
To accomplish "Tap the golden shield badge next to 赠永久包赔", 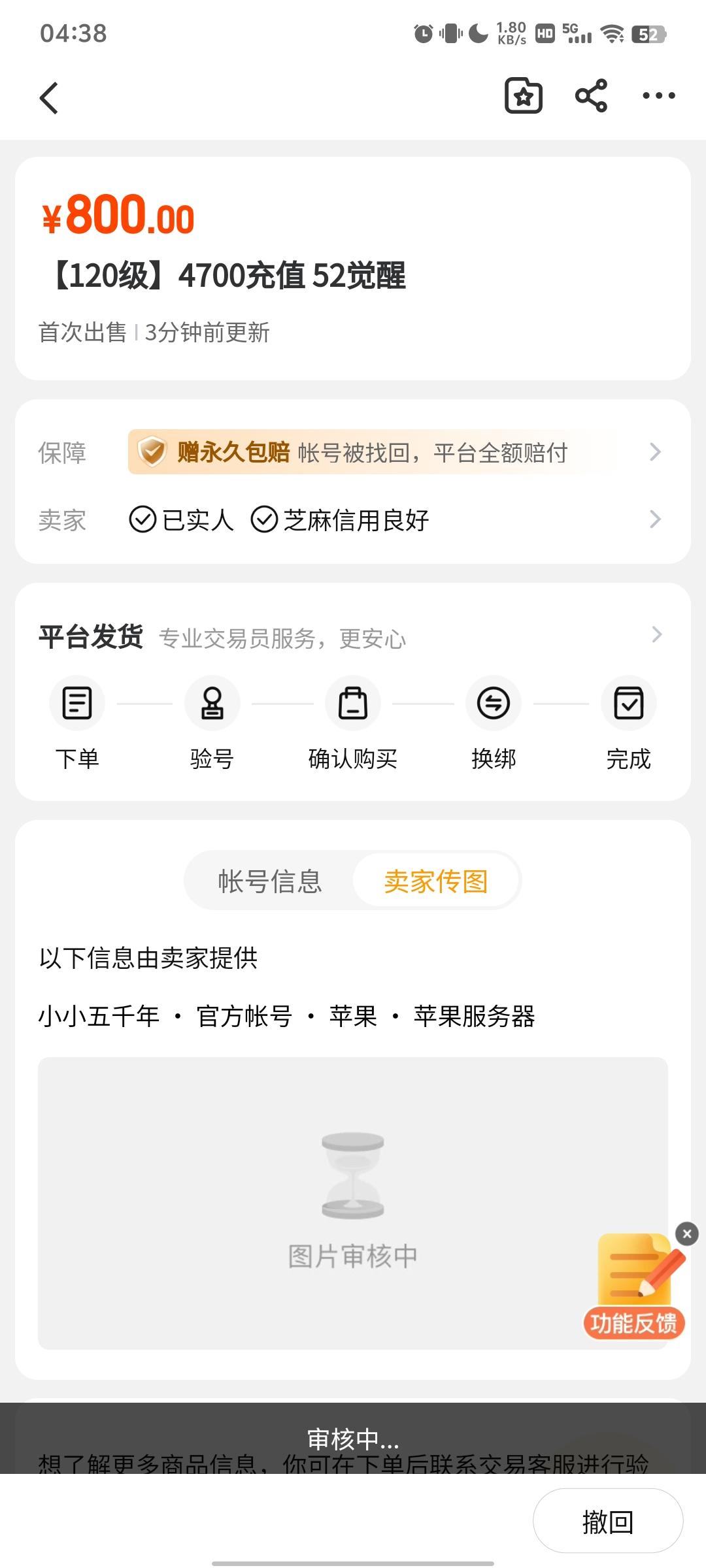I will click(x=153, y=451).
